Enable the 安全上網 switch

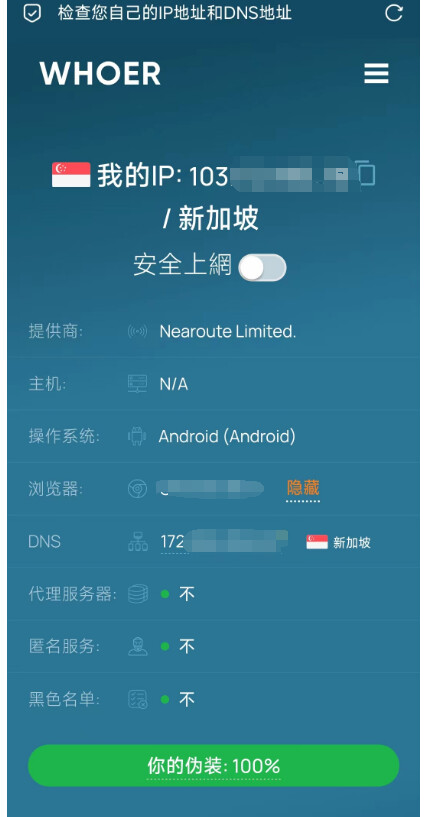(262, 268)
